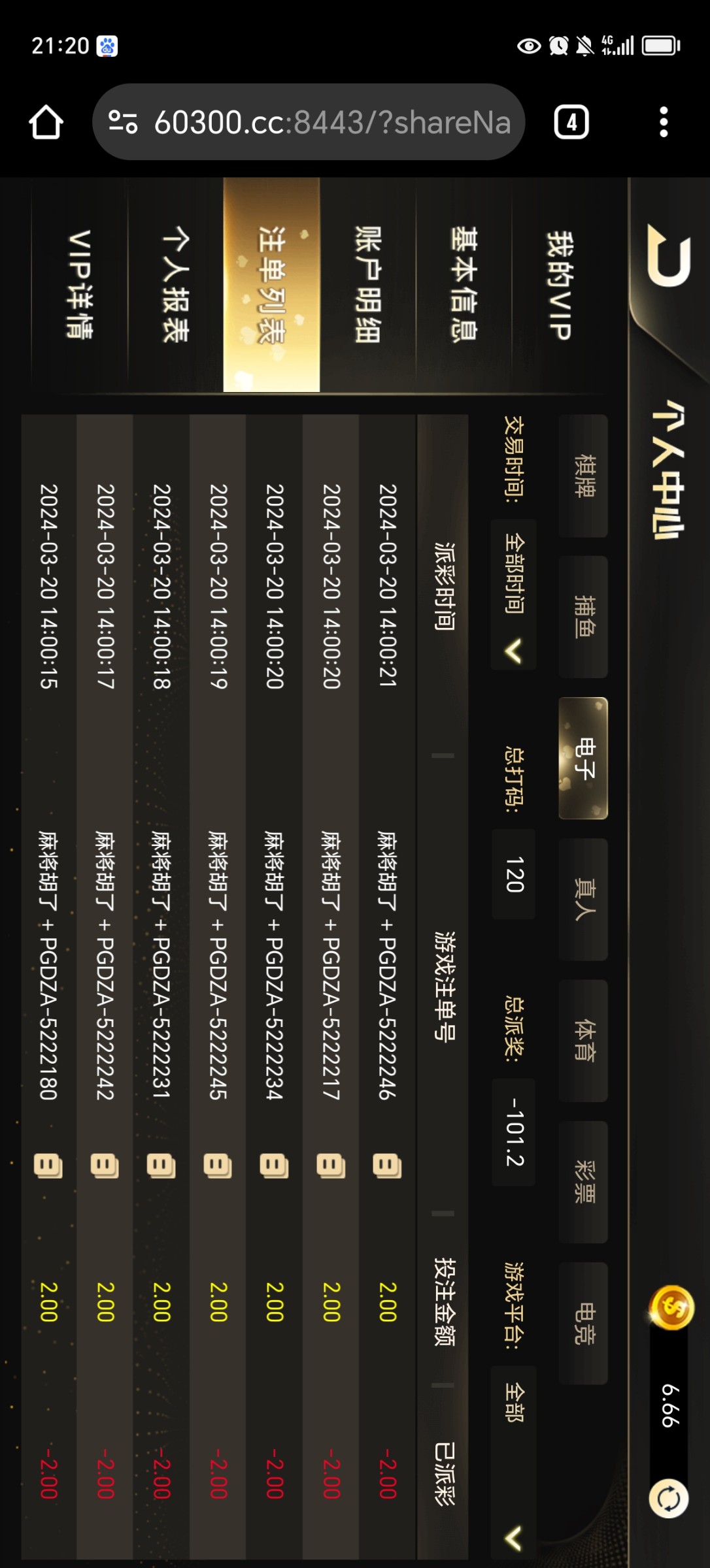Open the browser overflow menu
Image resolution: width=710 pixels, height=1568 pixels.
pyautogui.click(x=664, y=122)
